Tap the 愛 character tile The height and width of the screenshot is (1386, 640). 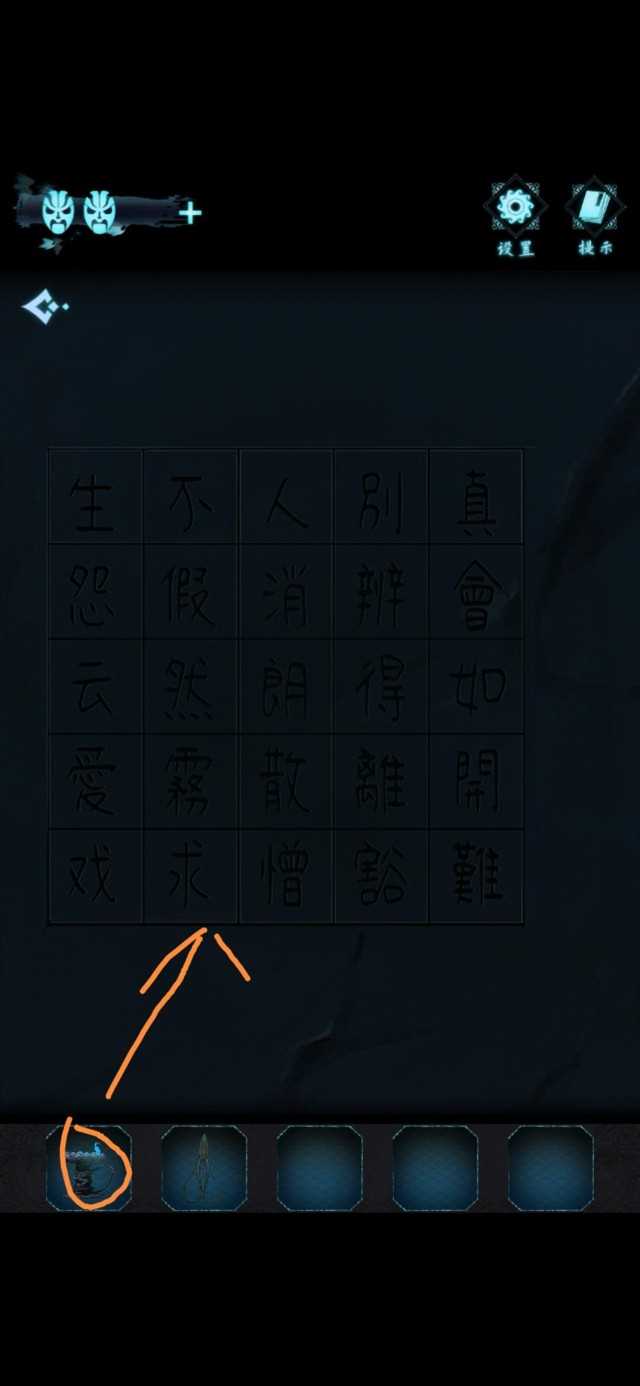click(95, 782)
